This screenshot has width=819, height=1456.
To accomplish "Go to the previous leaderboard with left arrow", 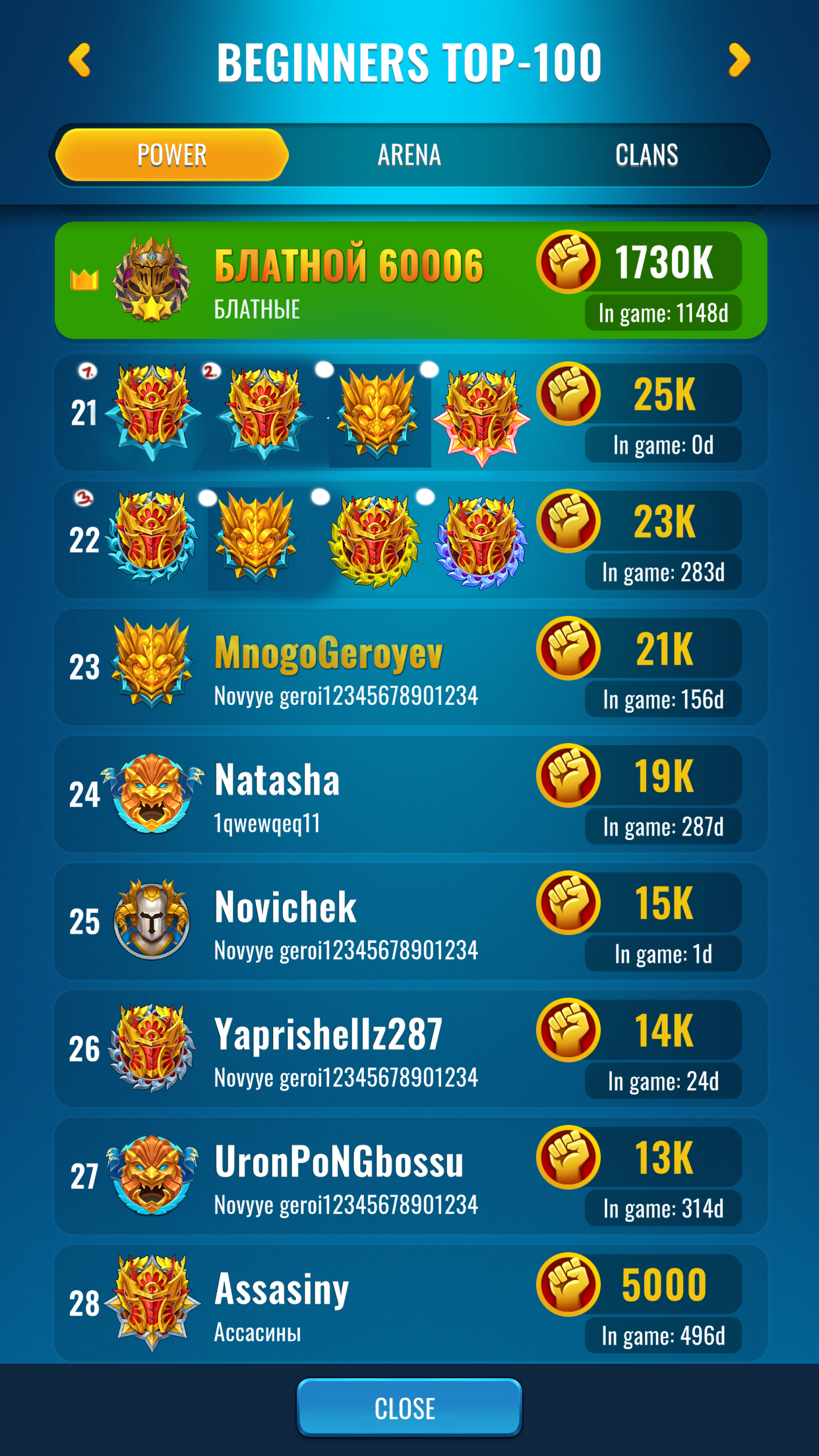I will click(80, 61).
